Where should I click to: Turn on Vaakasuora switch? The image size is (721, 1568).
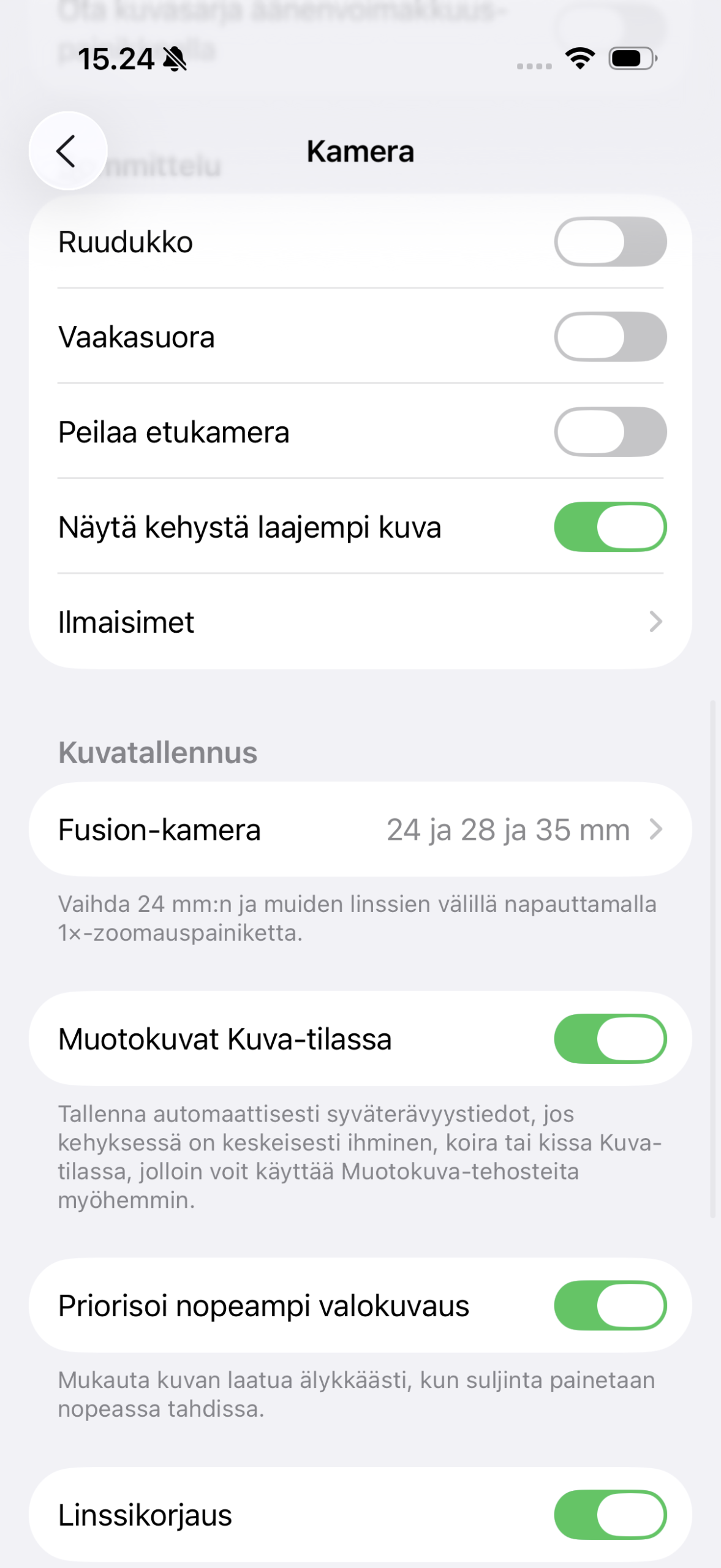coord(610,337)
